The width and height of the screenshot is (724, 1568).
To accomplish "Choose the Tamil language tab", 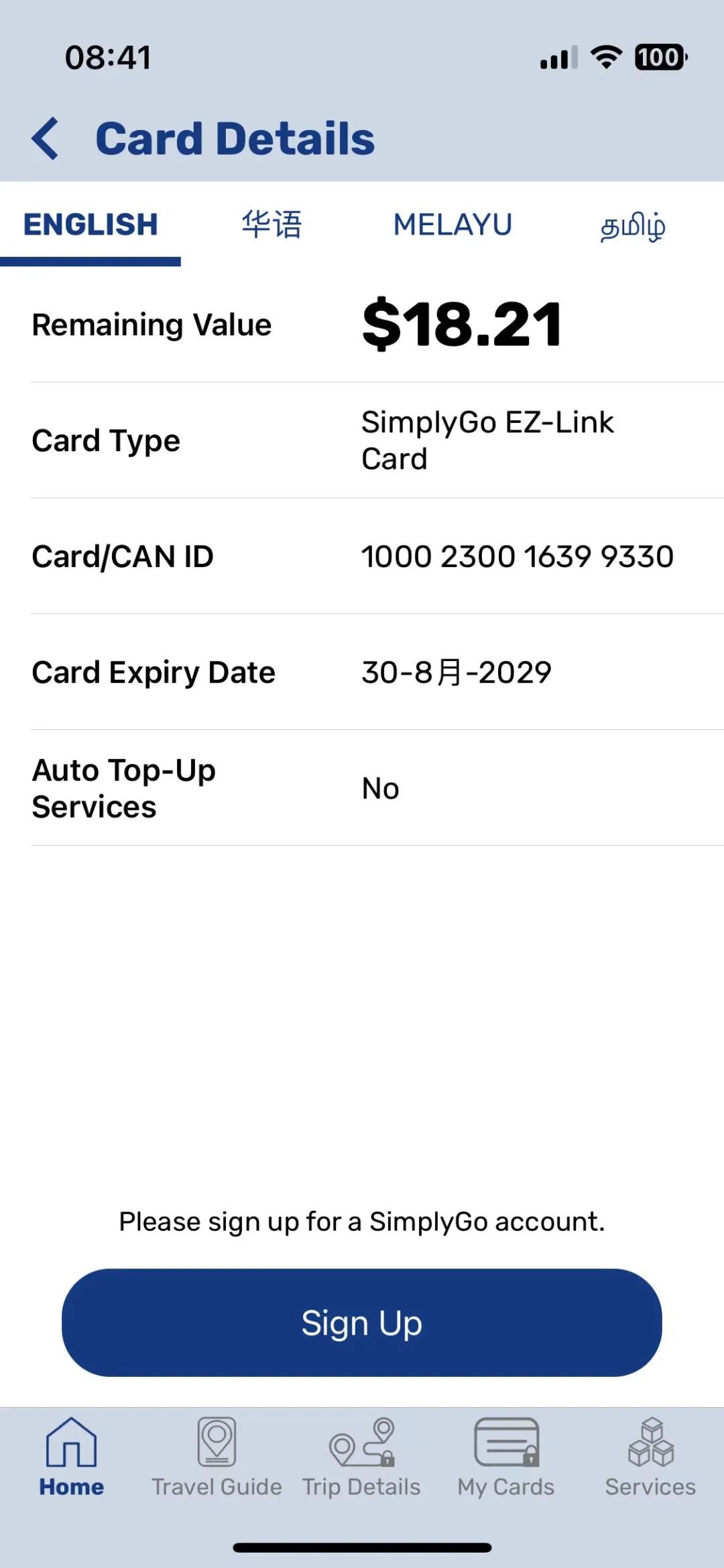I will 633,225.
